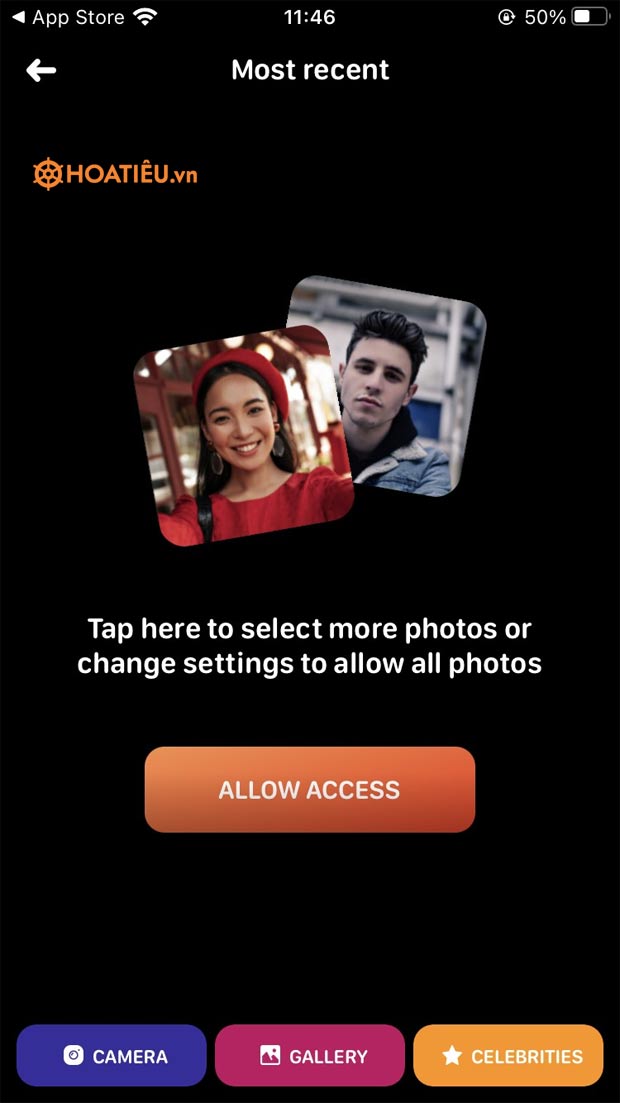The width and height of the screenshot is (620, 1103).
Task: Tap the Allow Access button
Action: [x=309, y=789]
